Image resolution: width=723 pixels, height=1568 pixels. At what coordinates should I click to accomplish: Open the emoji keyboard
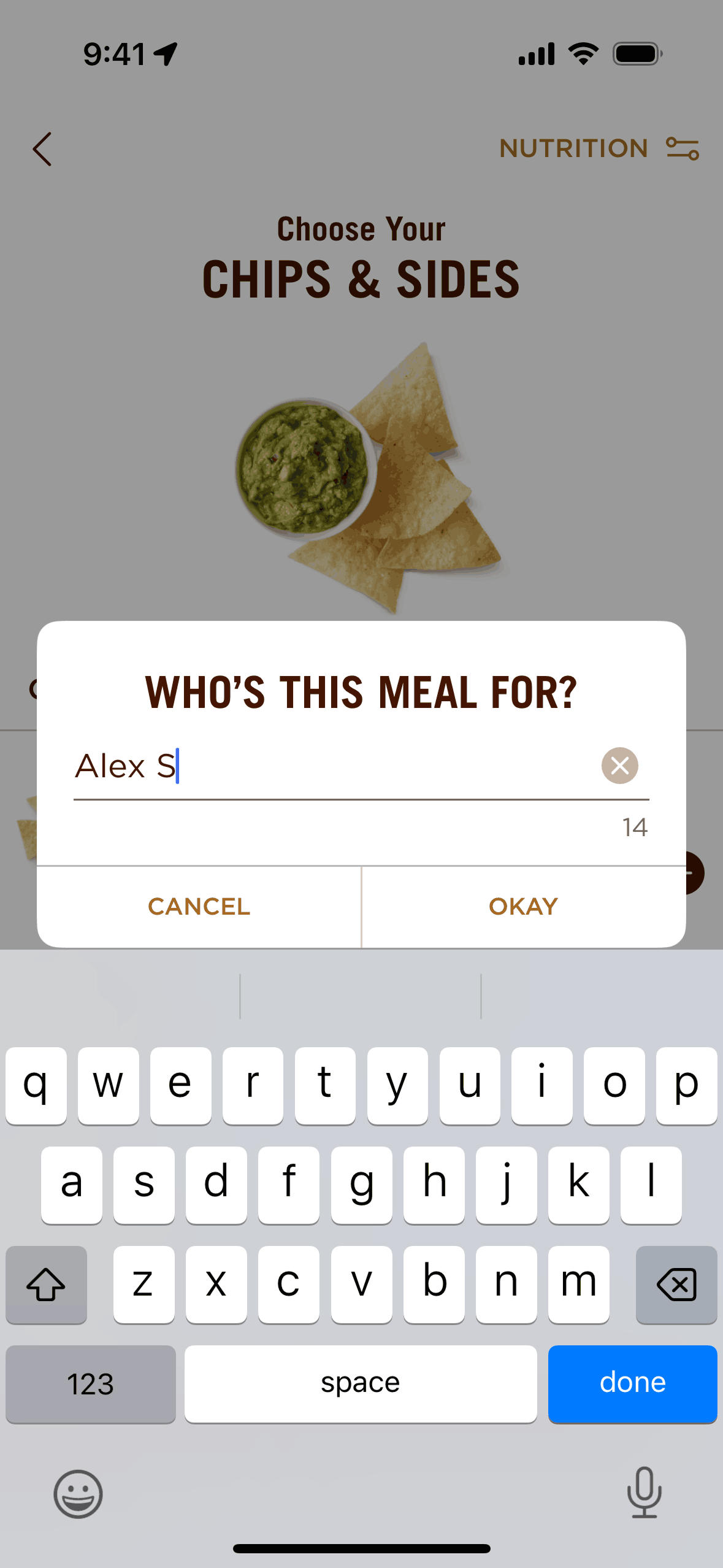point(78,1494)
